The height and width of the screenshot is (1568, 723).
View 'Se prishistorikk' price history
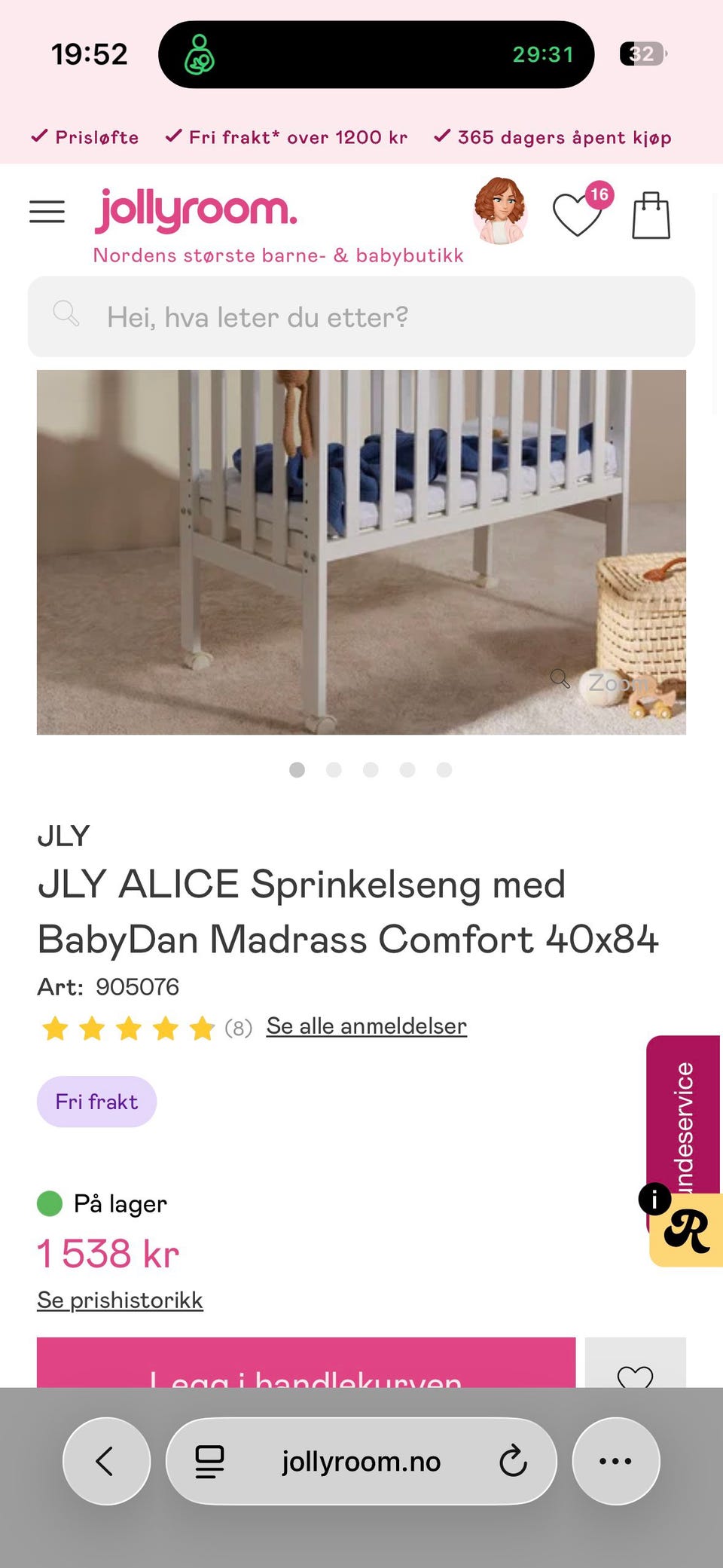(120, 1300)
